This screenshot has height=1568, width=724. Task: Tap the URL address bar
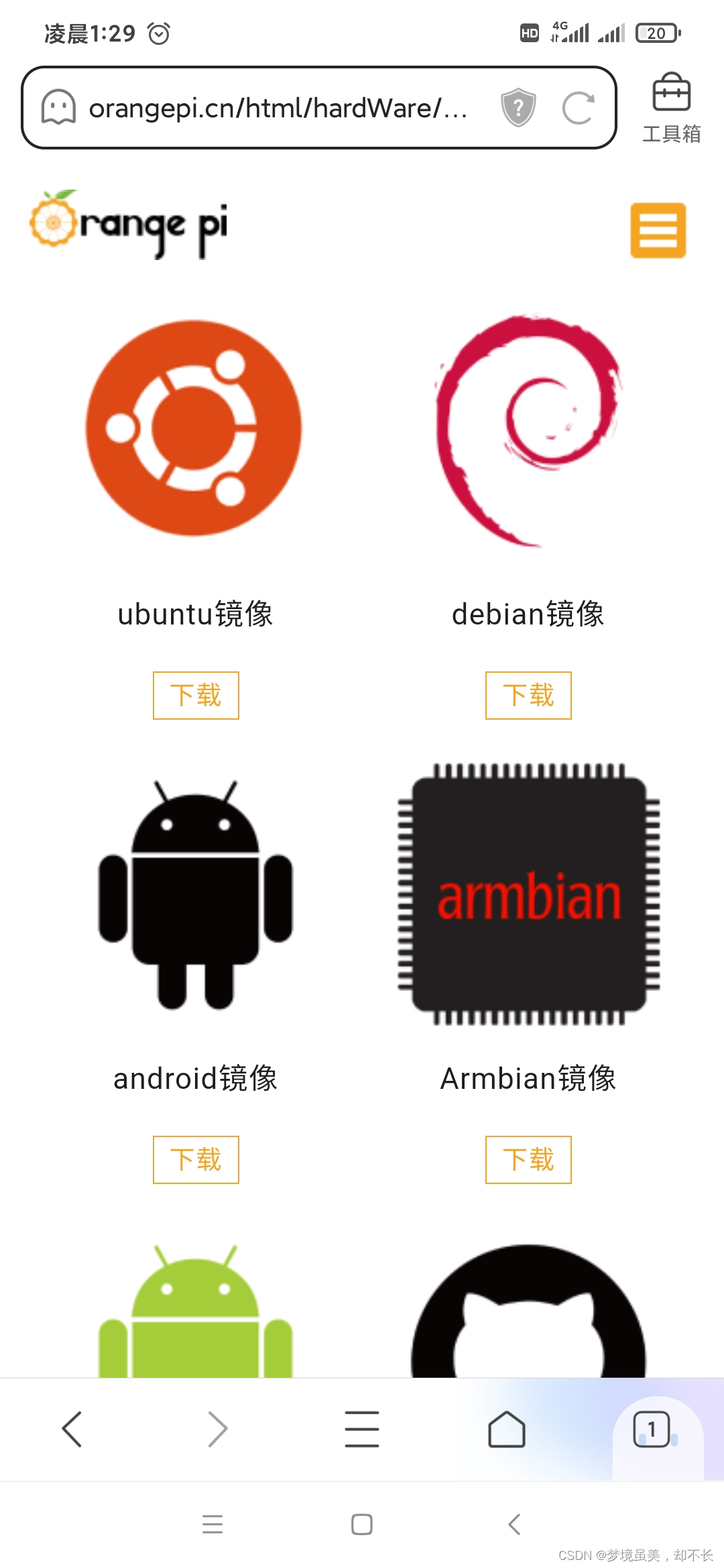pos(278,108)
